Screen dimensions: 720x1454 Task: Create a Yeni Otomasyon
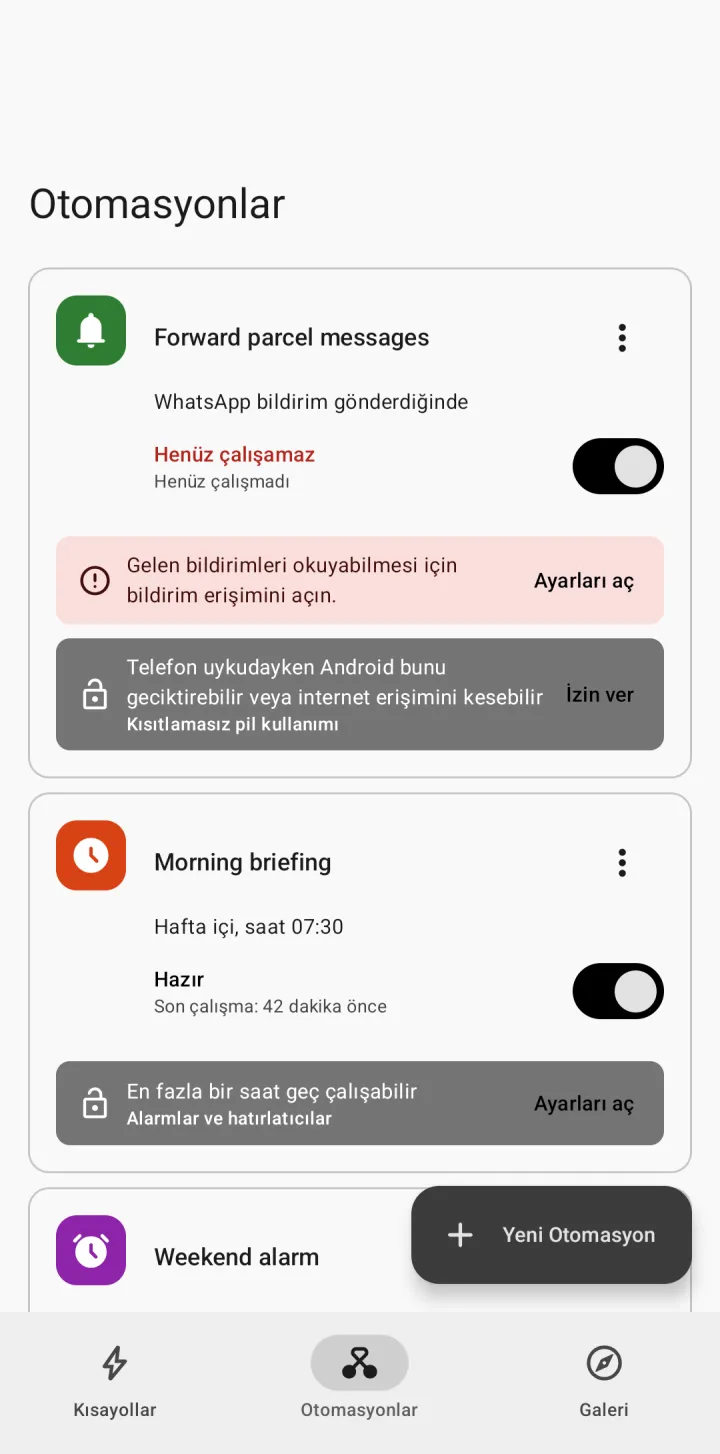point(552,1235)
